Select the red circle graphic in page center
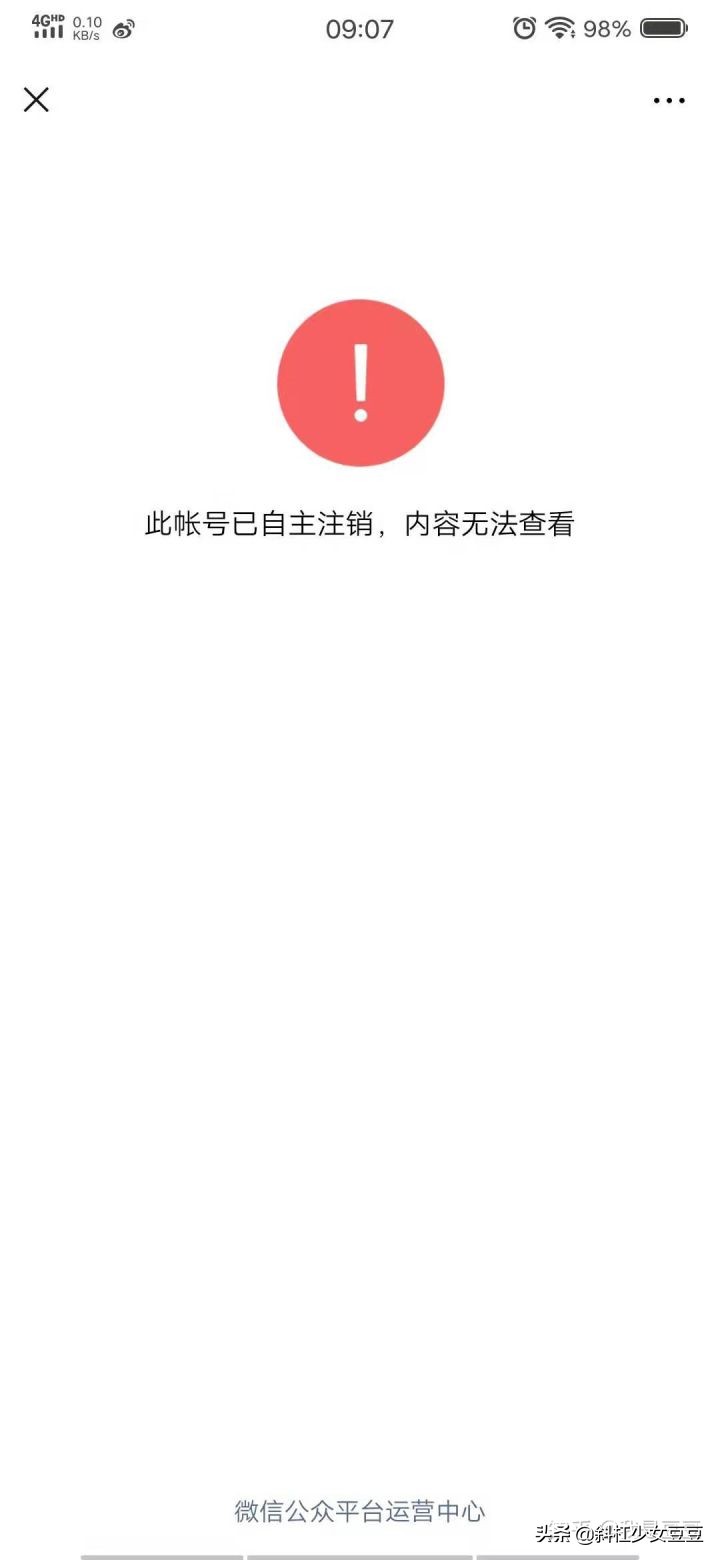The width and height of the screenshot is (720, 1560). (360, 382)
